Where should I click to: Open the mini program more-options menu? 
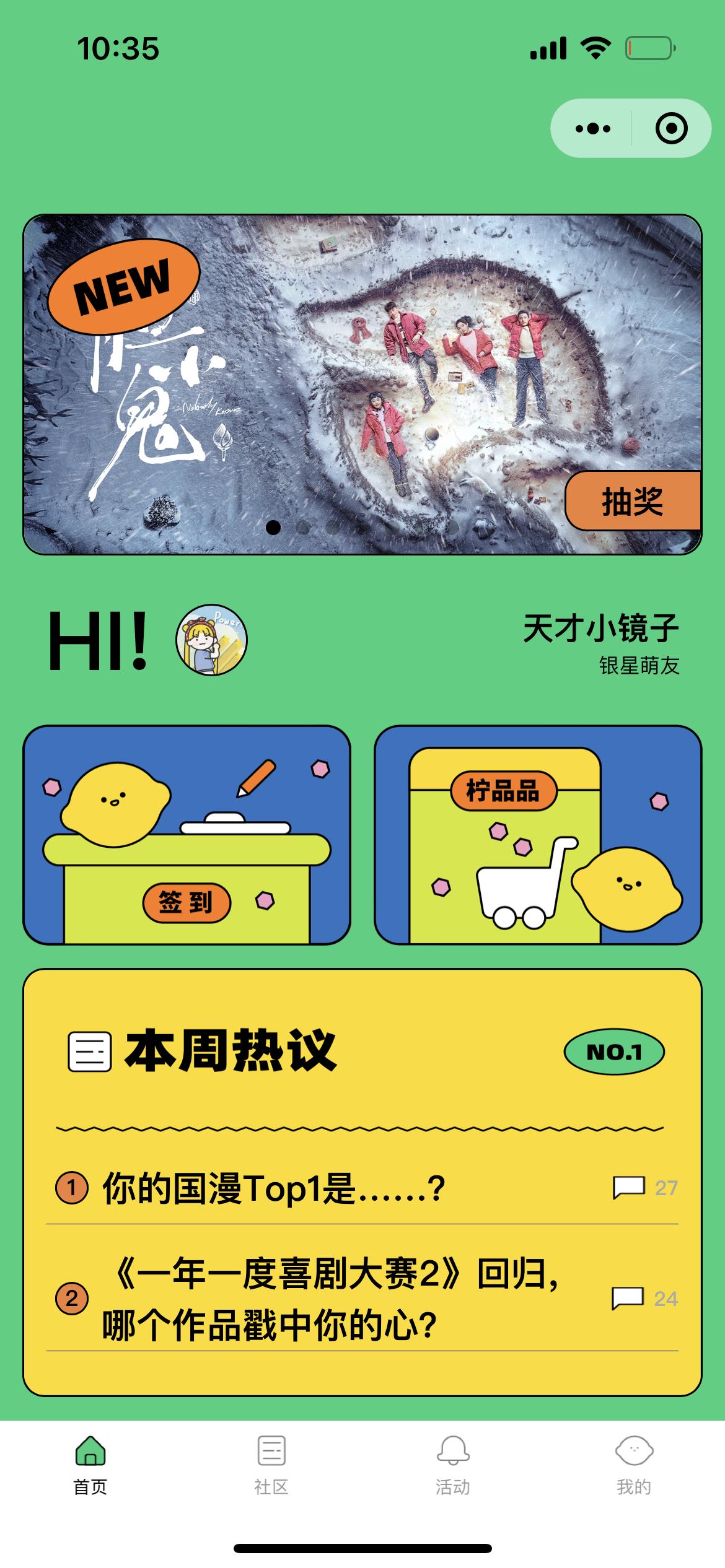592,129
